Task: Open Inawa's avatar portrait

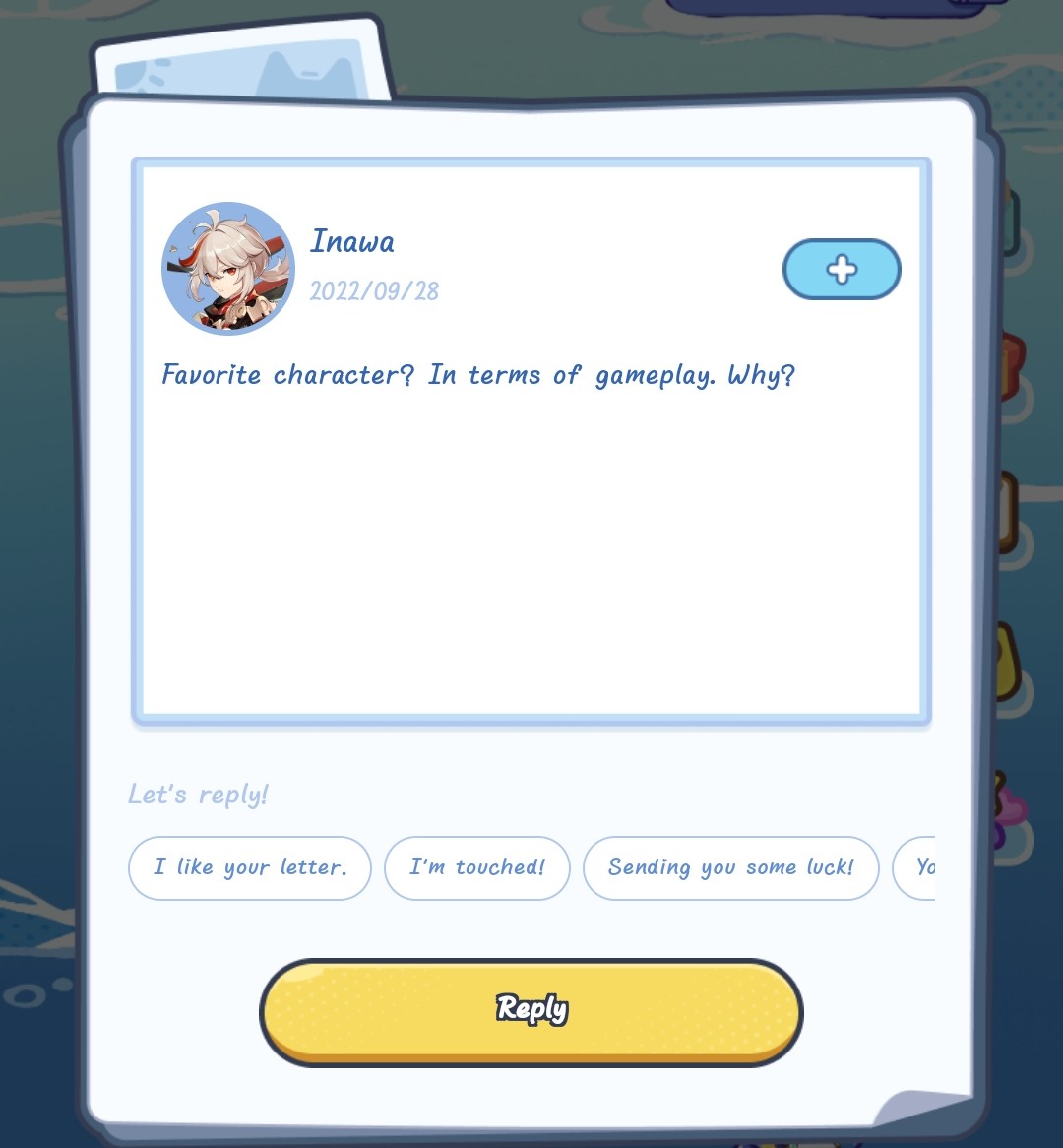Action: [227, 268]
